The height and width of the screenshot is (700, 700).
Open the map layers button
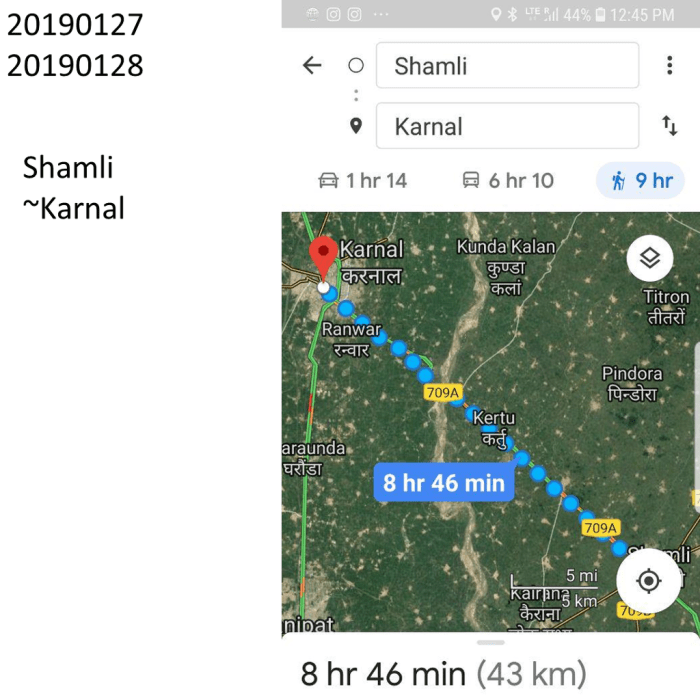[650, 259]
